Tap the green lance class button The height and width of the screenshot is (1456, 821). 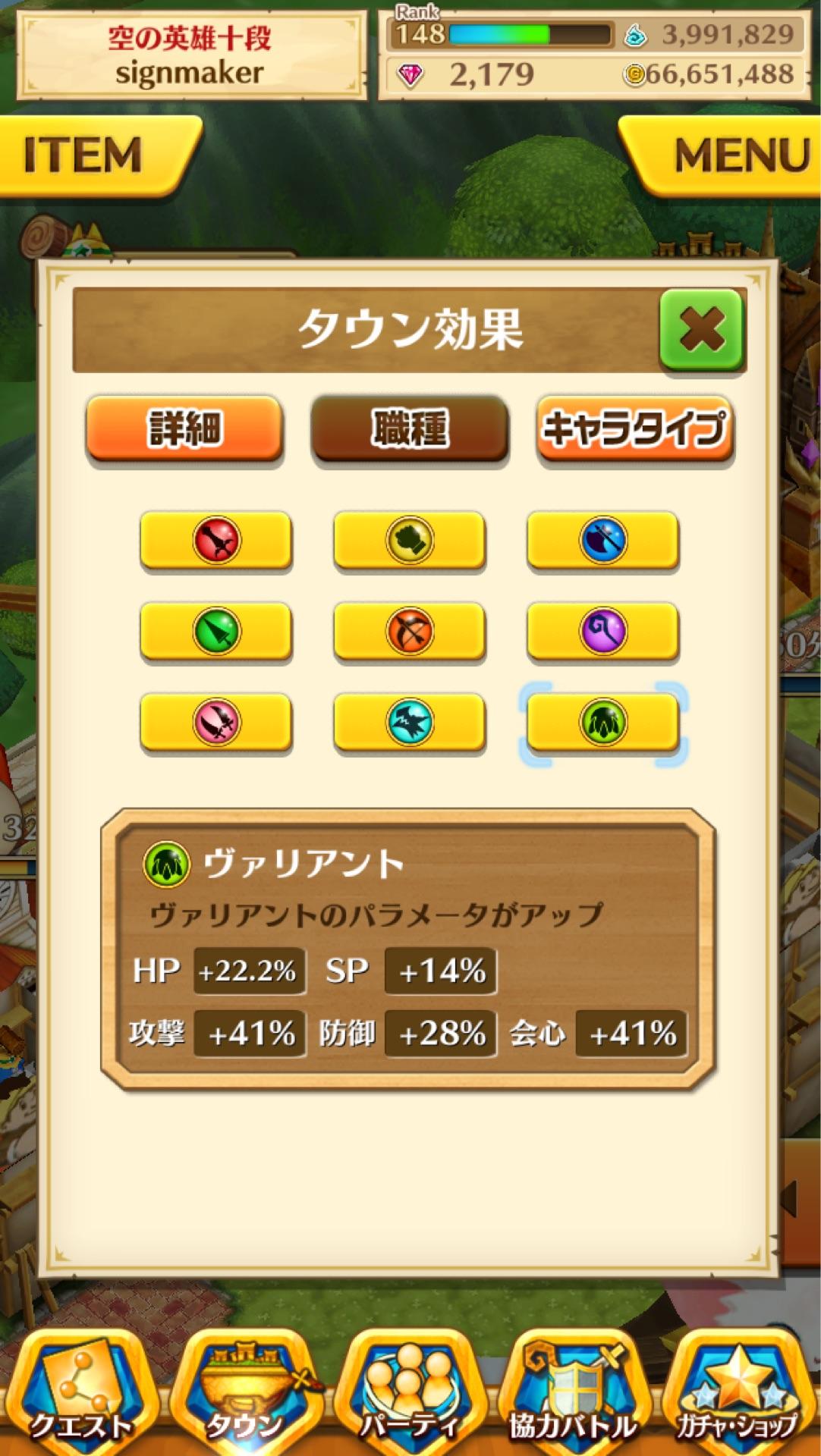[x=216, y=631]
